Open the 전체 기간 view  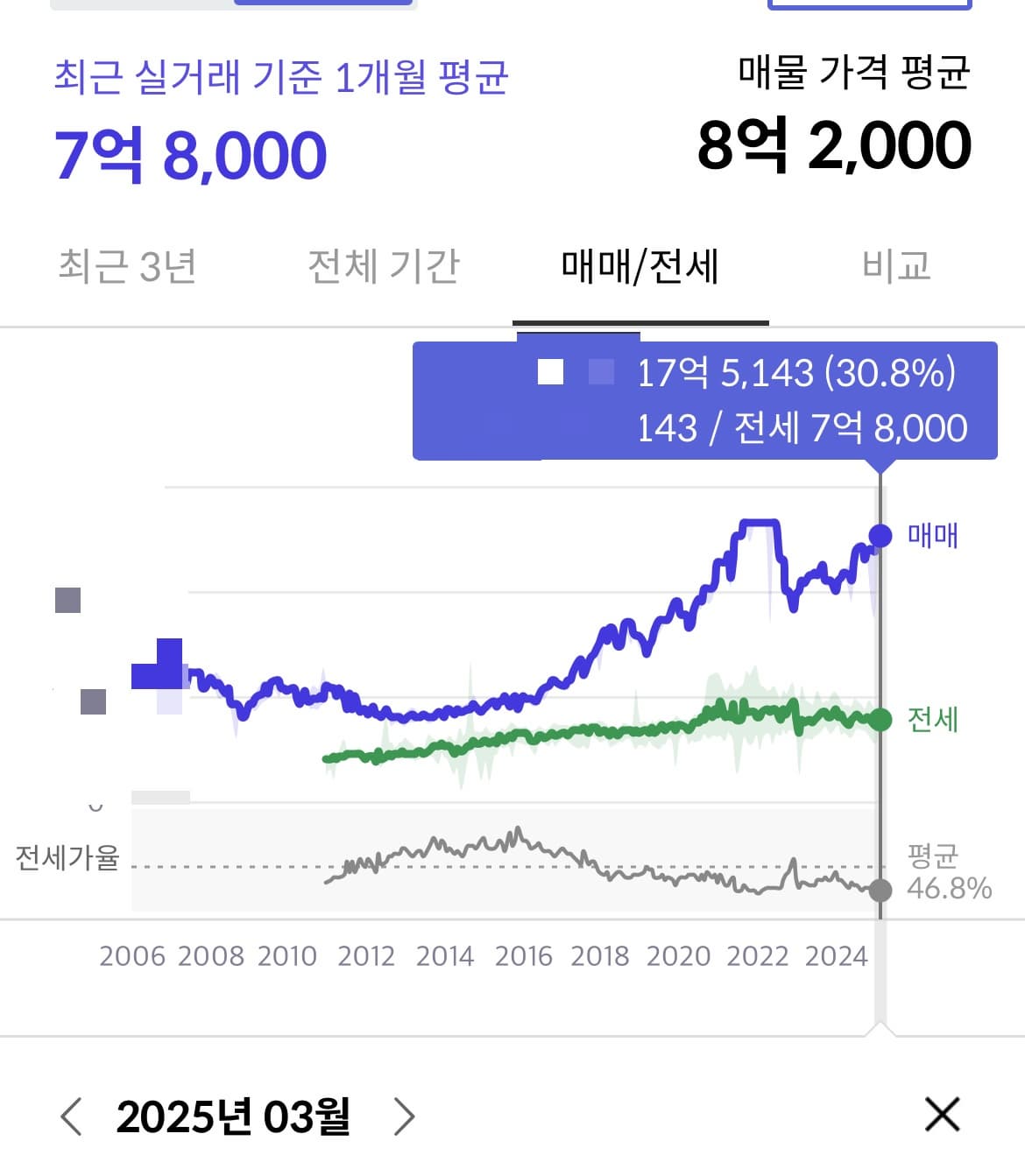pos(385,265)
